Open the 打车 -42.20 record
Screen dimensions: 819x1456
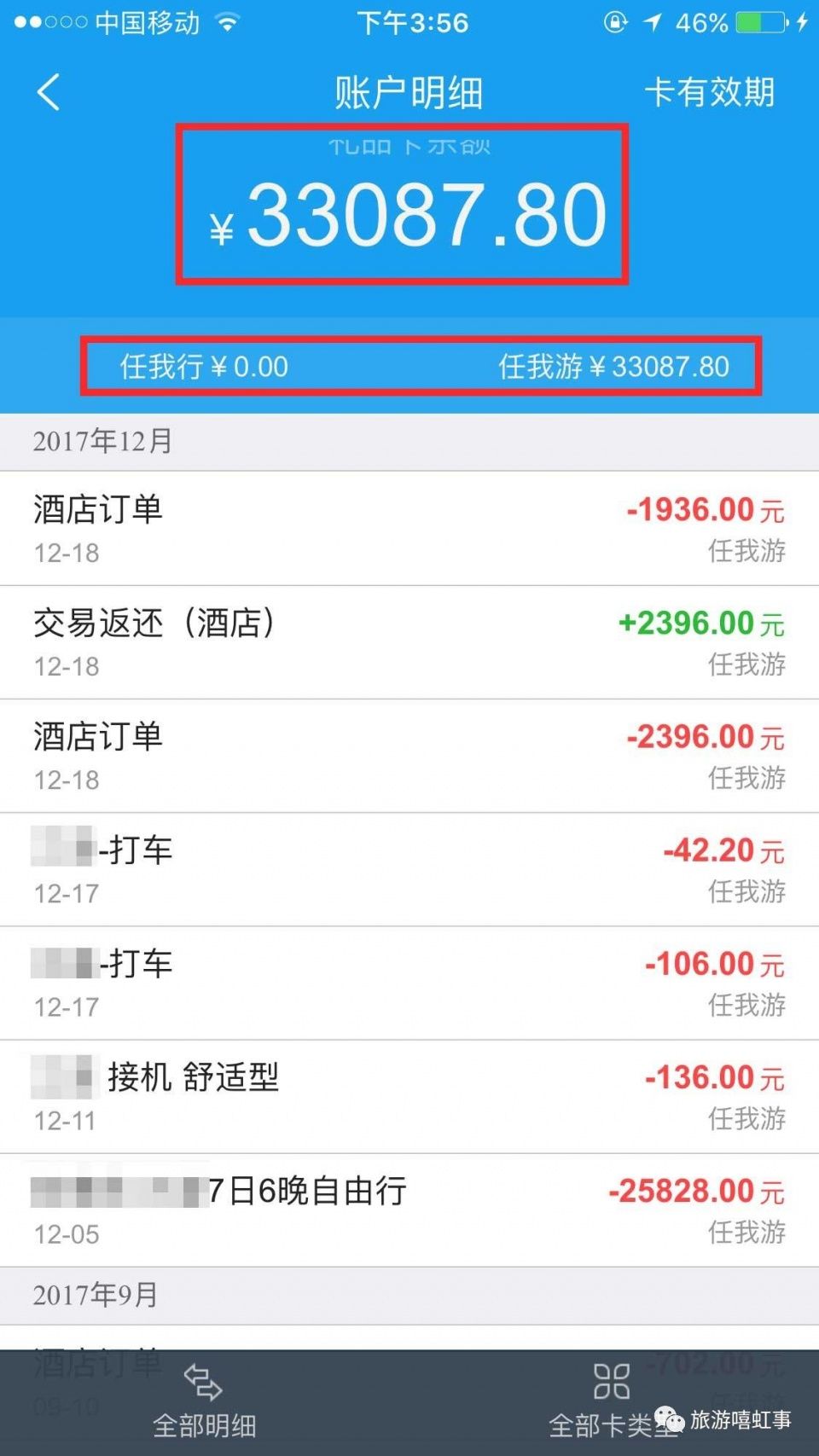click(x=409, y=869)
